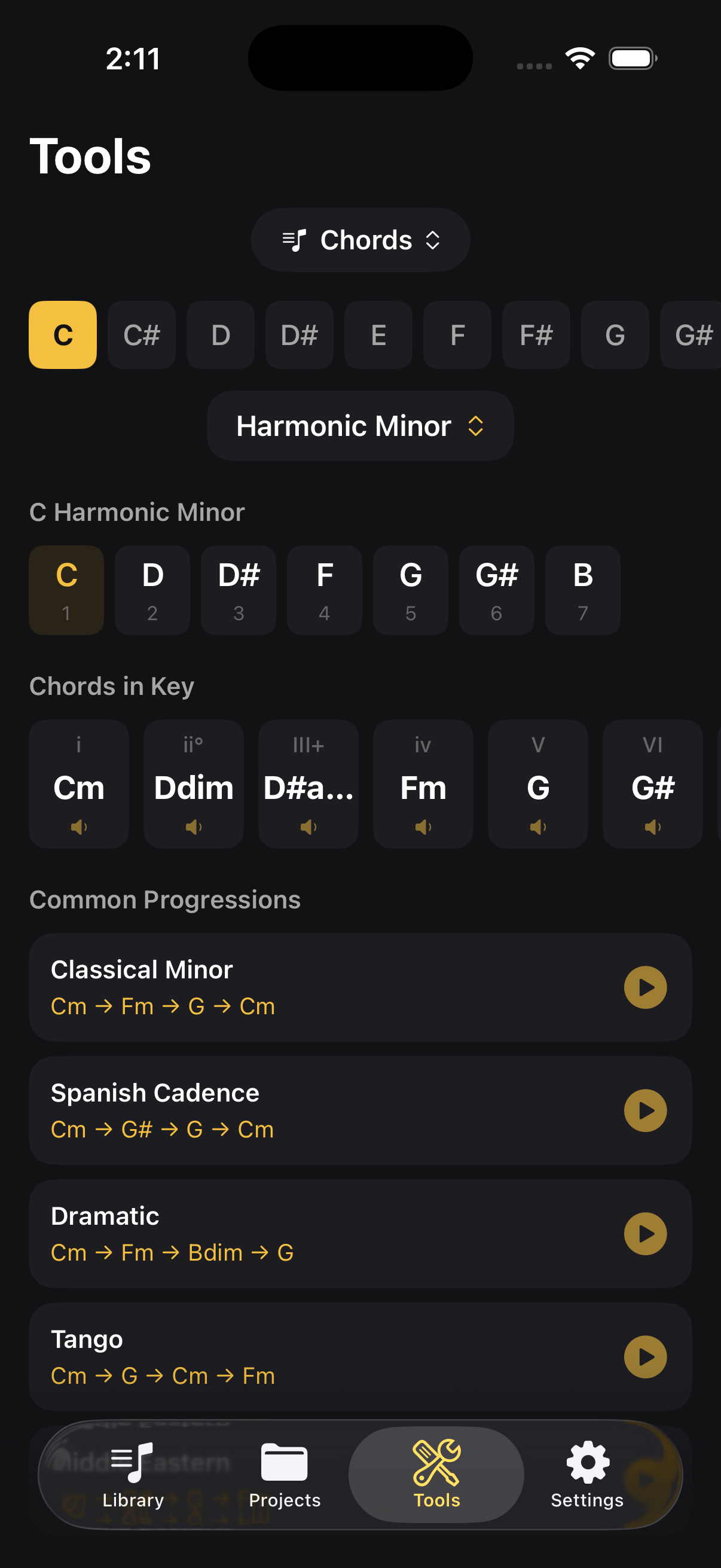Play the Fm chord sound
Image resolution: width=721 pixels, height=1568 pixels.
[x=423, y=826]
